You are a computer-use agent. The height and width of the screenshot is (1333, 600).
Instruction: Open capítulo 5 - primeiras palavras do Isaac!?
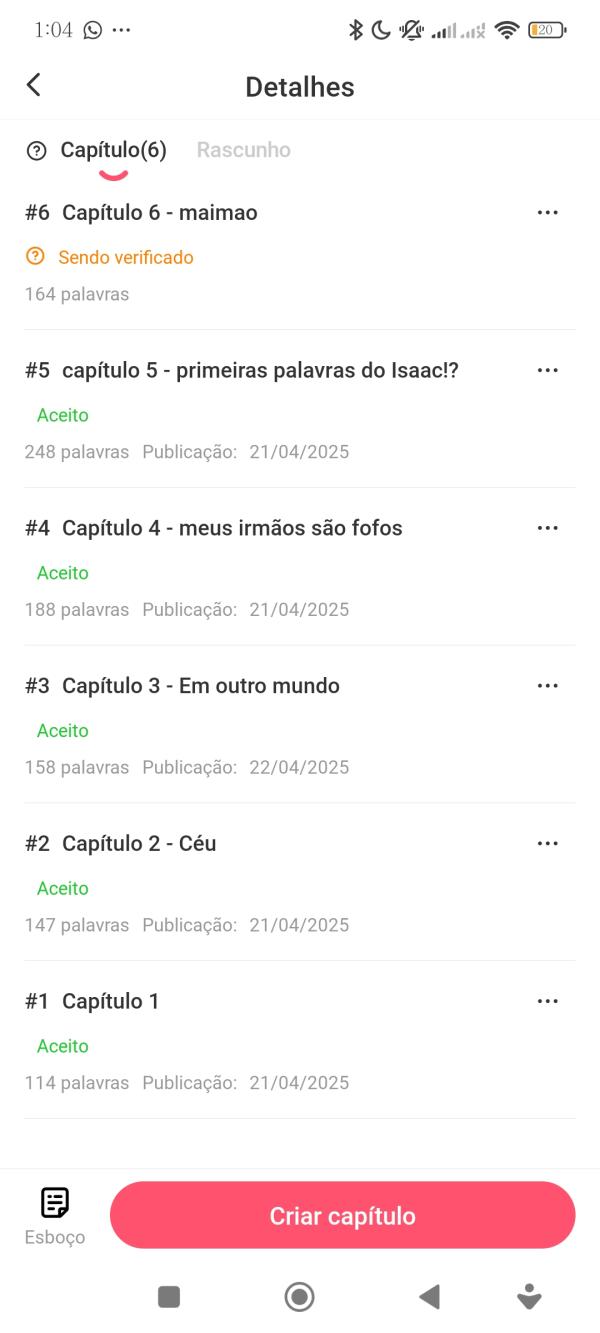pyautogui.click(x=300, y=409)
